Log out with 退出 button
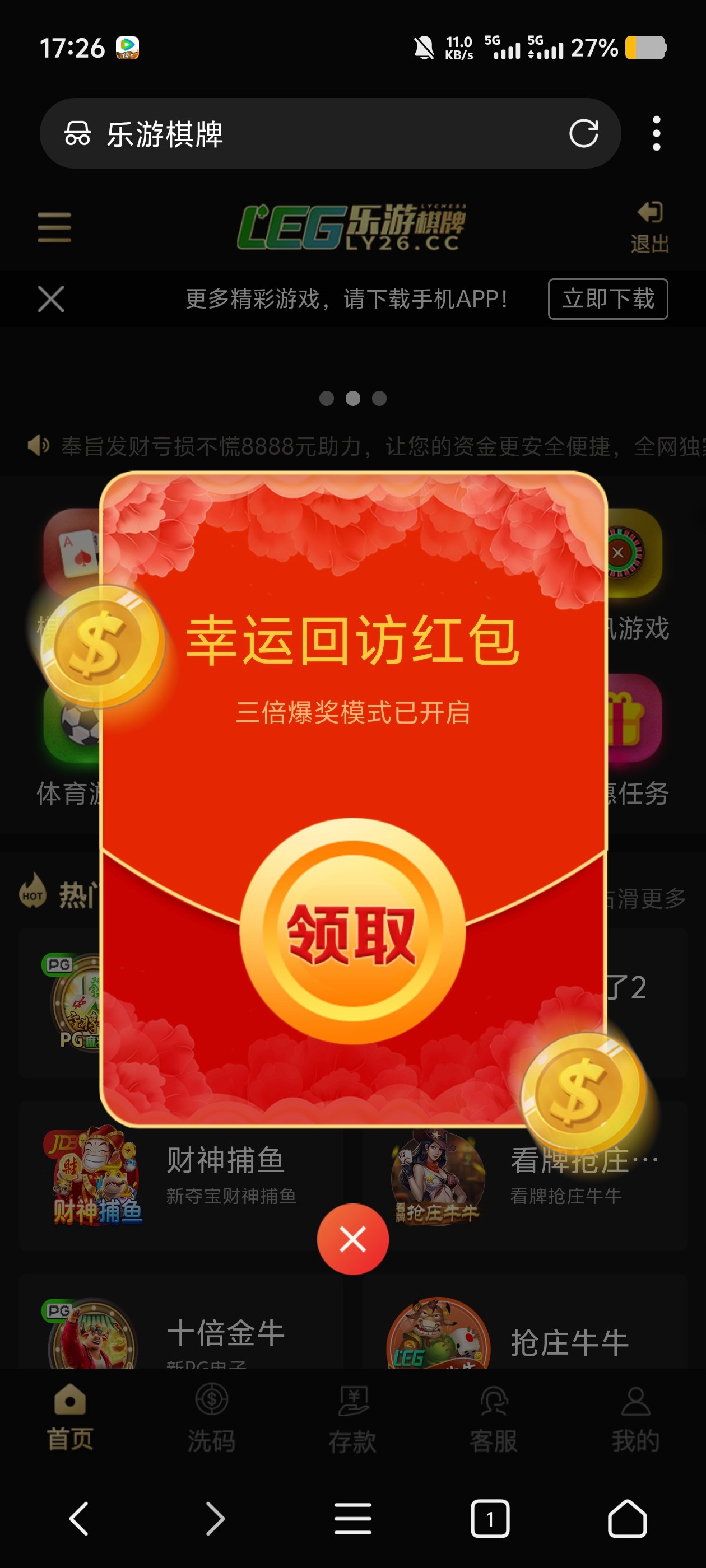The height and width of the screenshot is (1568, 706). tap(649, 228)
